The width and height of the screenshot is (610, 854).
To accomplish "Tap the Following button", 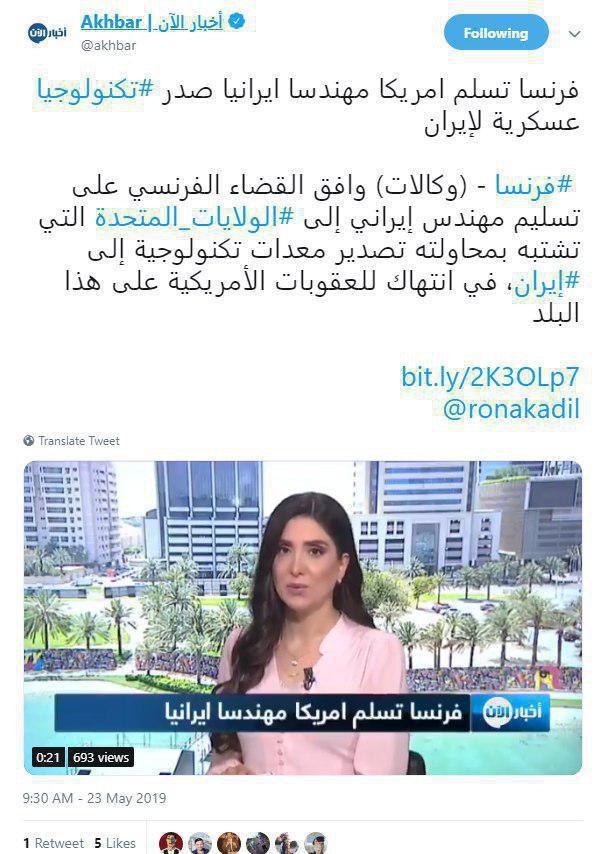I will point(495,33).
